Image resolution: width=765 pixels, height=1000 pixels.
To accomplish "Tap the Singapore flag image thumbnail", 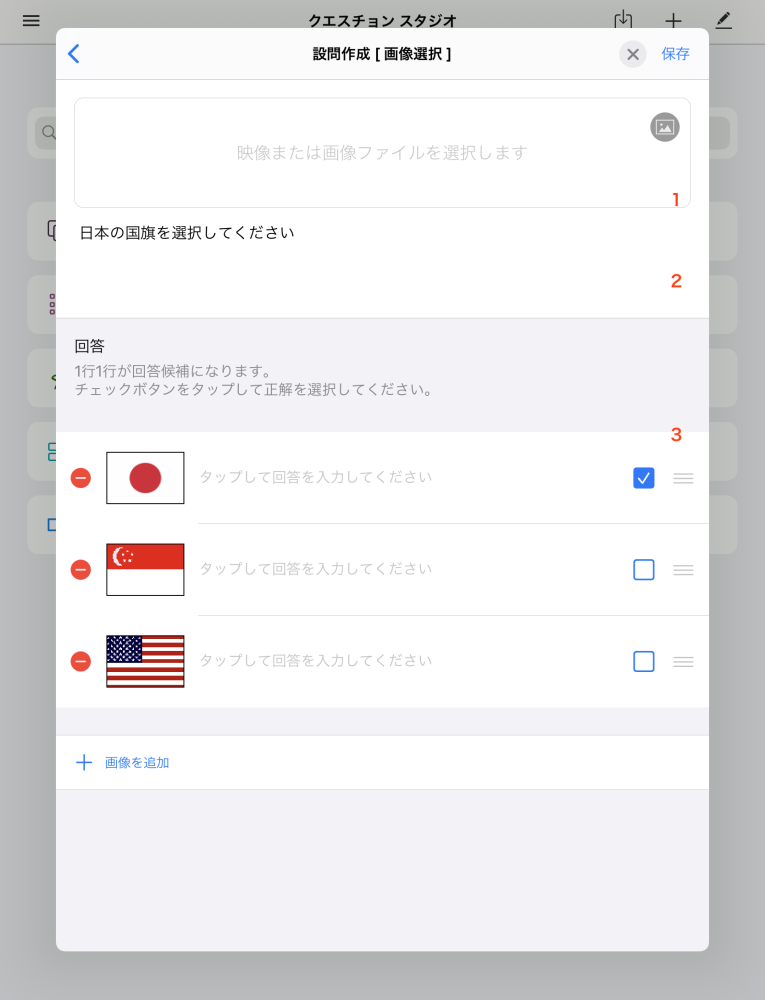I will (x=145, y=570).
